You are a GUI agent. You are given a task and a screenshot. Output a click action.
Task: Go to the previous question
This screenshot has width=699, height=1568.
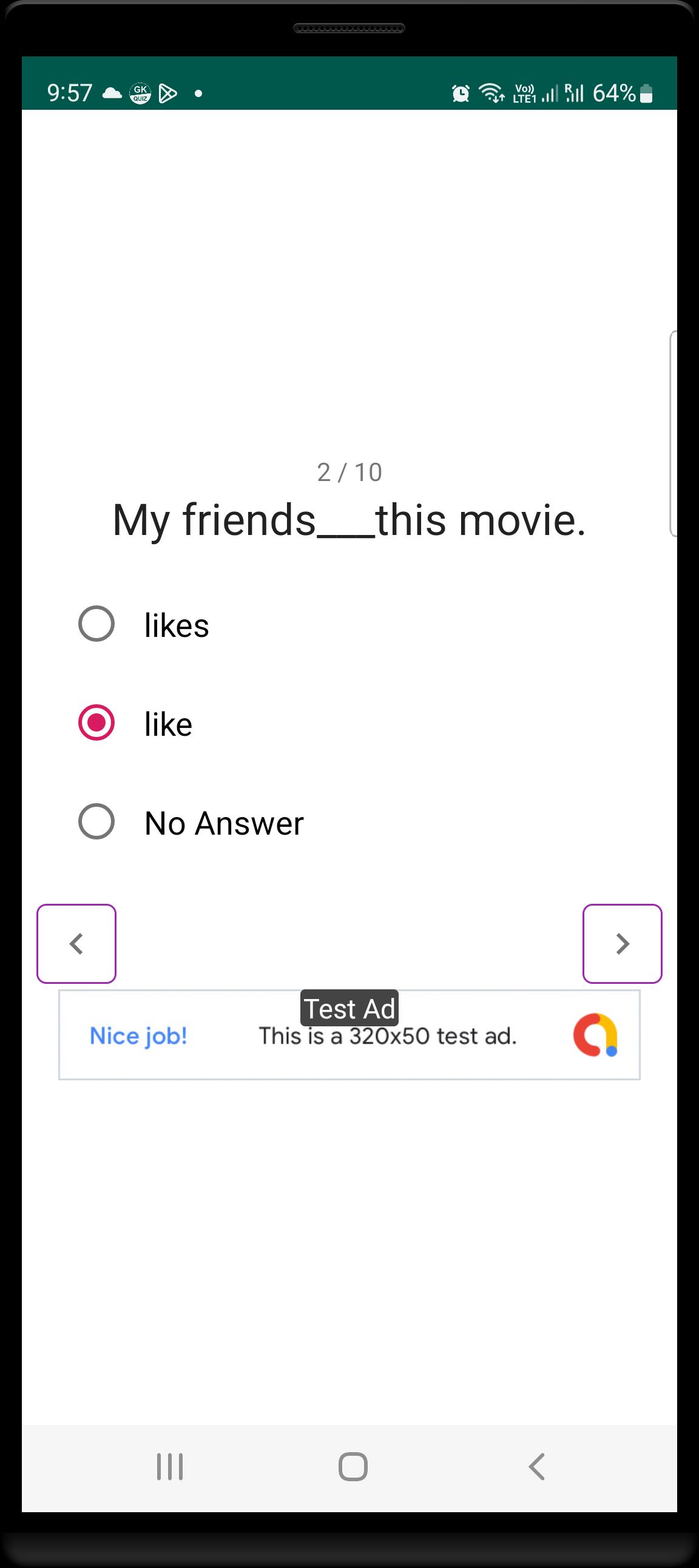click(x=76, y=943)
